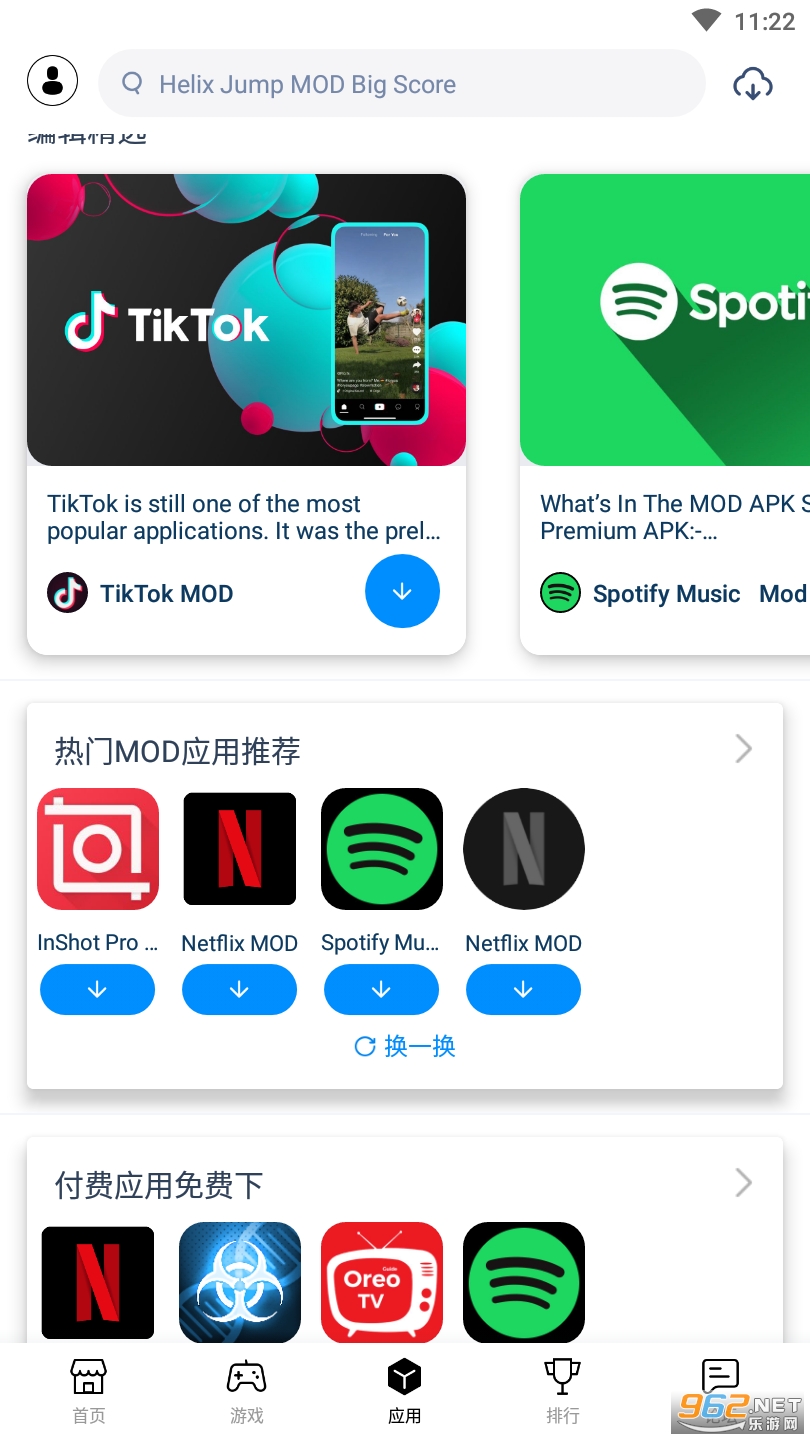Open the gray-icon Netflix MOD app

[524, 849]
